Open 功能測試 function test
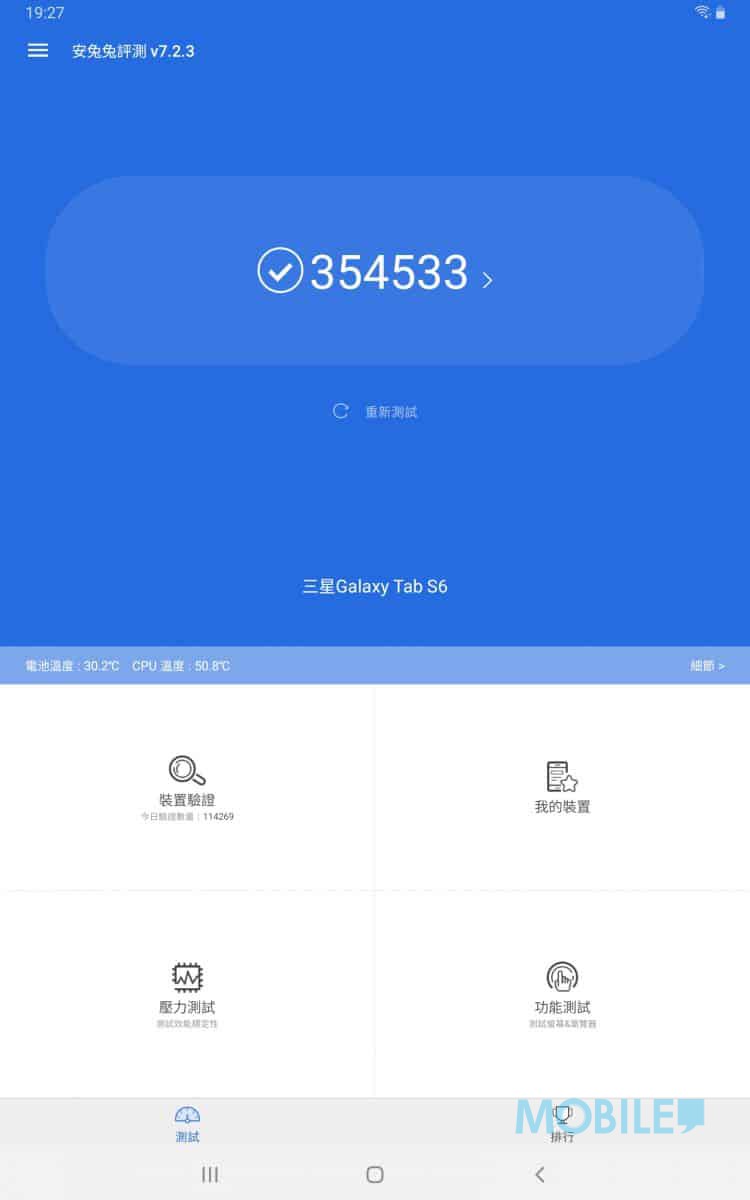Viewport: 750px width, 1200px height. click(562, 995)
